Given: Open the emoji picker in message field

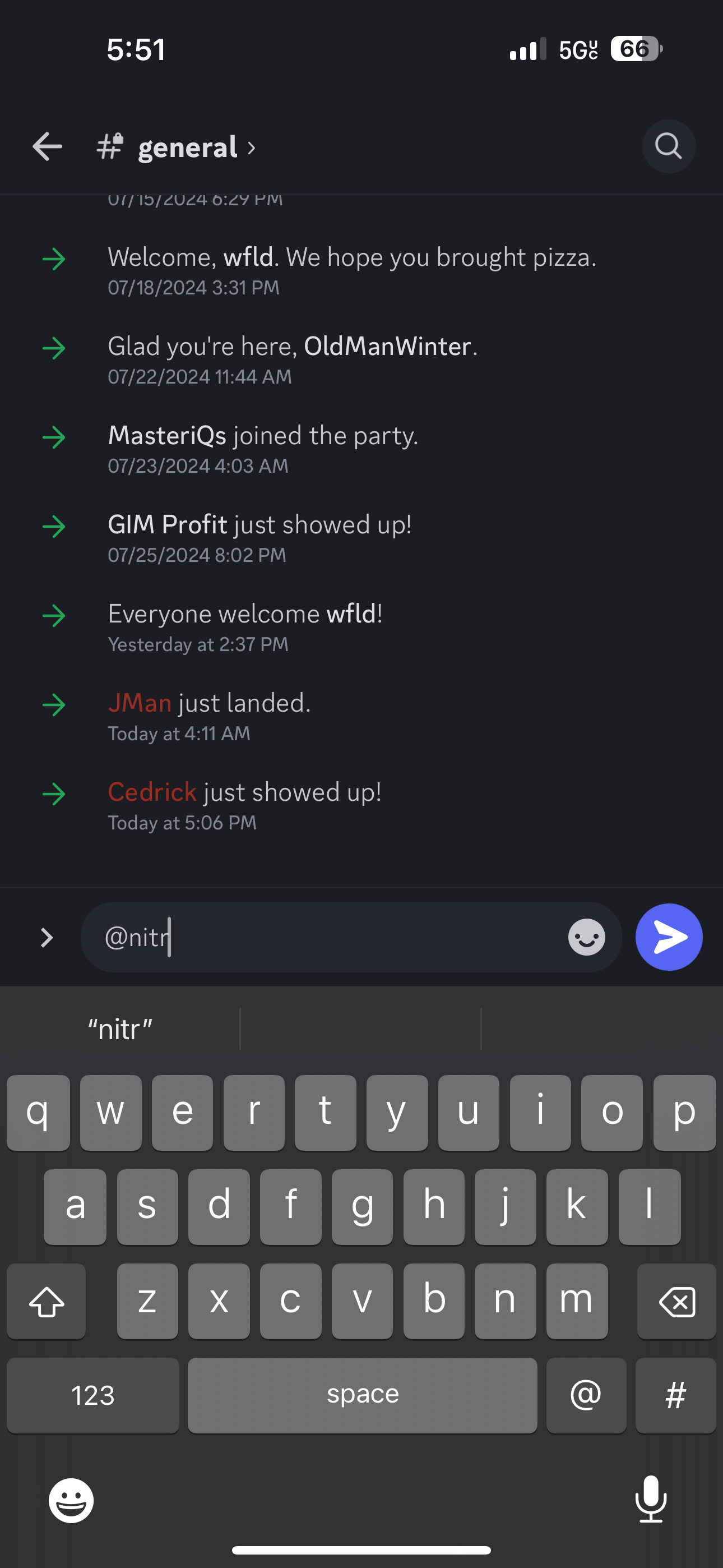Looking at the screenshot, I should tap(586, 937).
